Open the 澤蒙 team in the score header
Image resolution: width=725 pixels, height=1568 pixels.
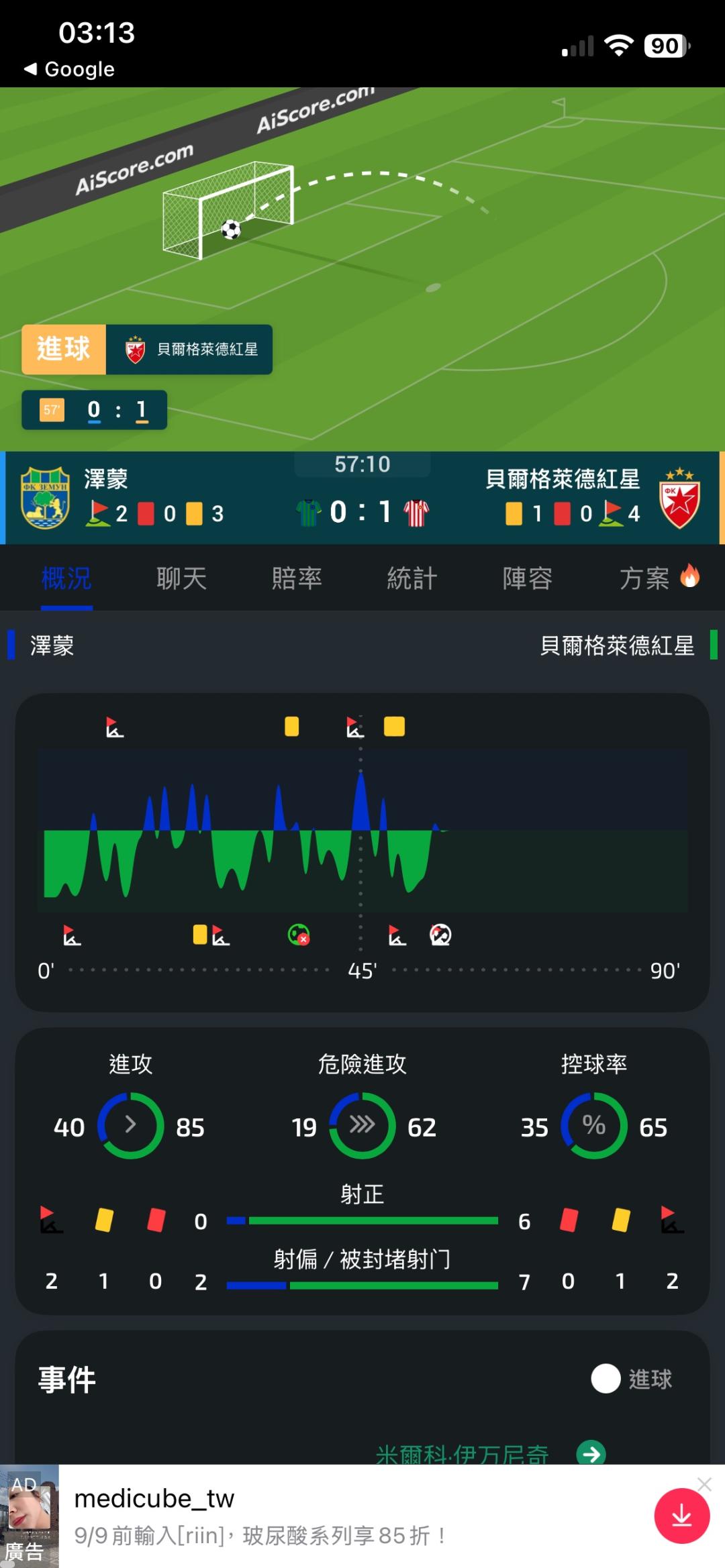tap(105, 479)
